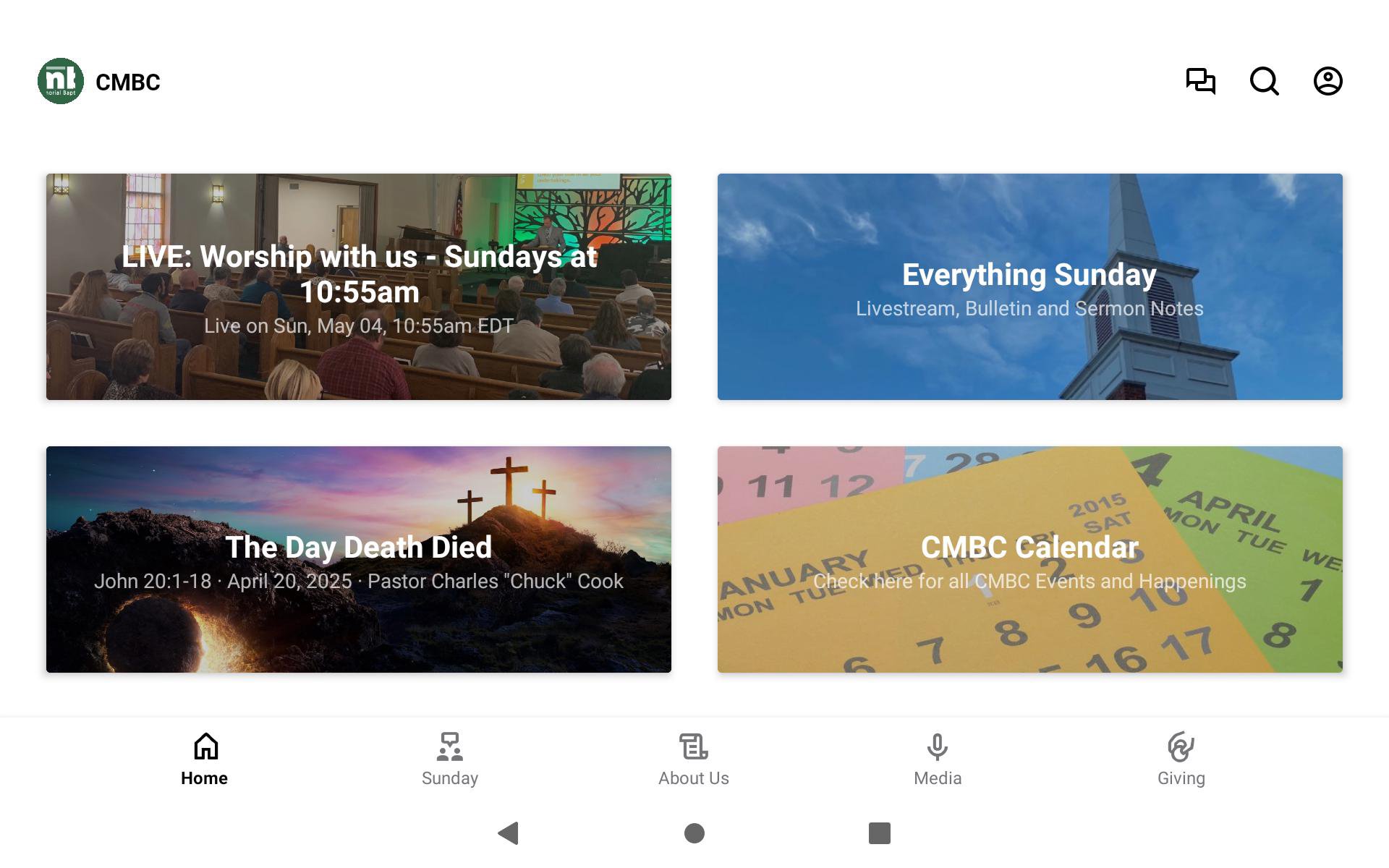View The Day Death Died sermon

click(x=359, y=559)
